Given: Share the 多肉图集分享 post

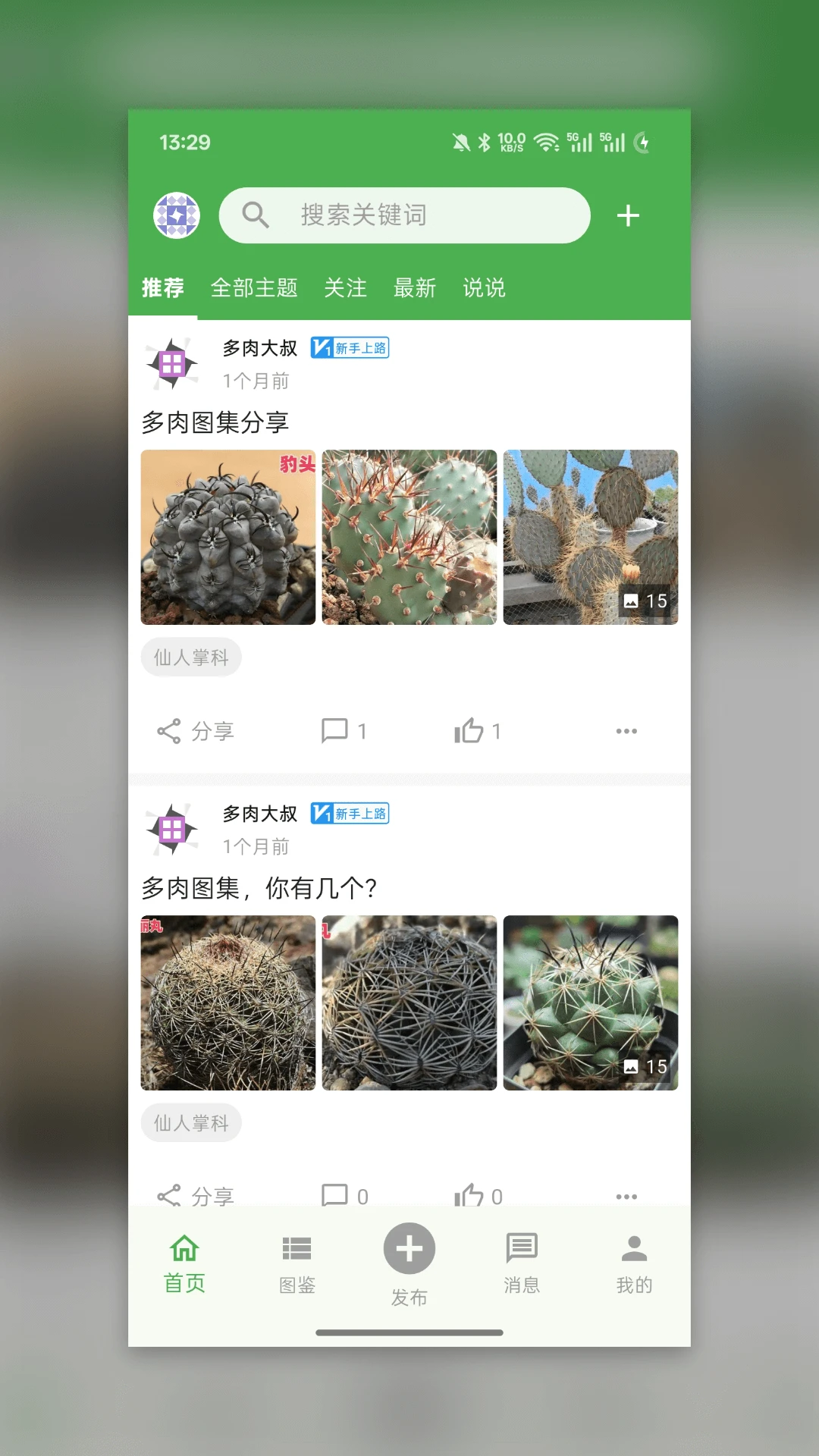Looking at the screenshot, I should pos(194,730).
